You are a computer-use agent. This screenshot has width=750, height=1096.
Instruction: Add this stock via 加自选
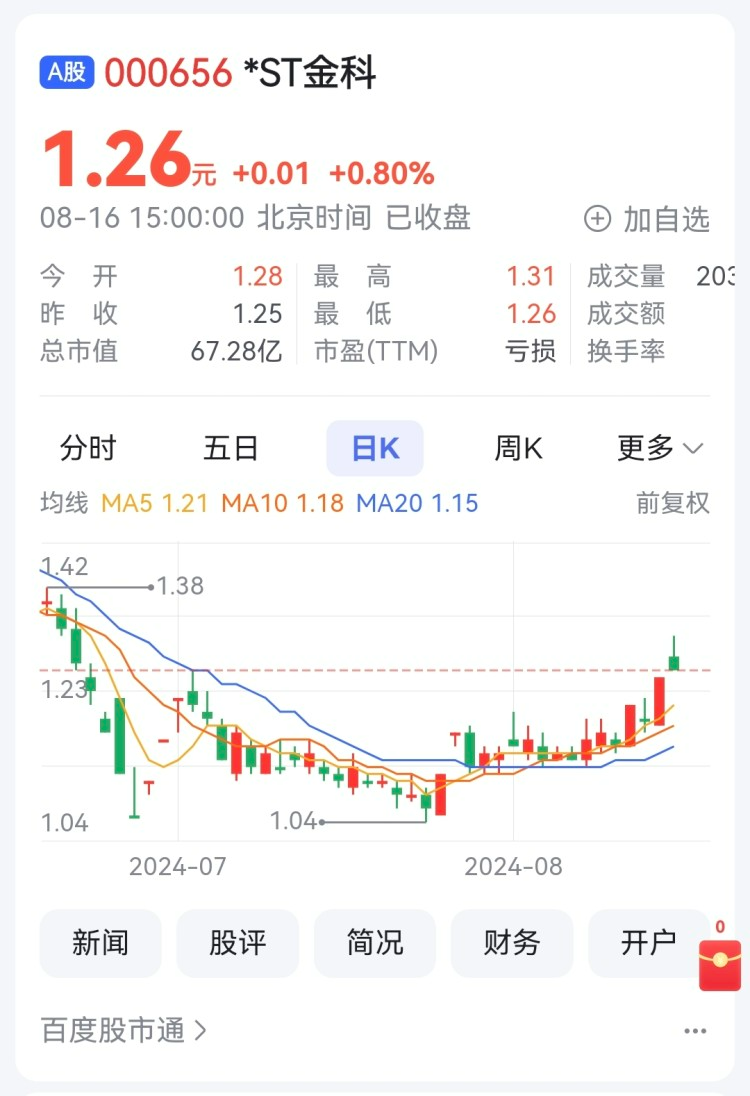click(x=647, y=219)
